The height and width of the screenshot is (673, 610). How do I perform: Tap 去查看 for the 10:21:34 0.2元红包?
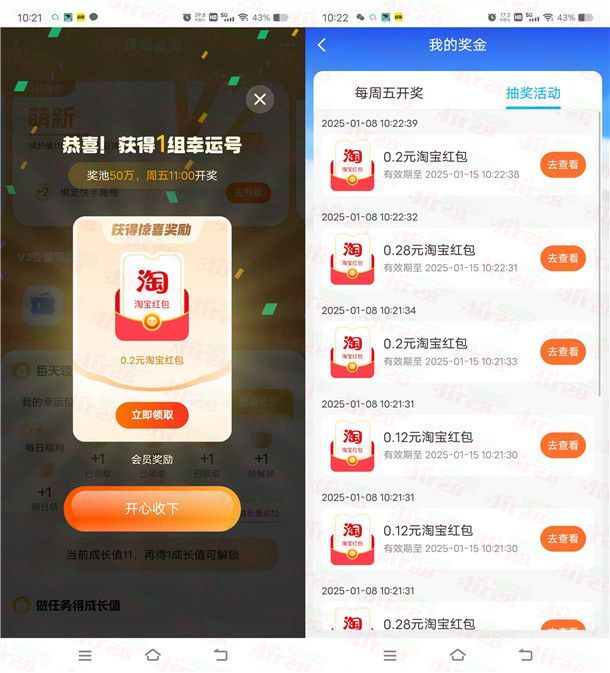563,351
